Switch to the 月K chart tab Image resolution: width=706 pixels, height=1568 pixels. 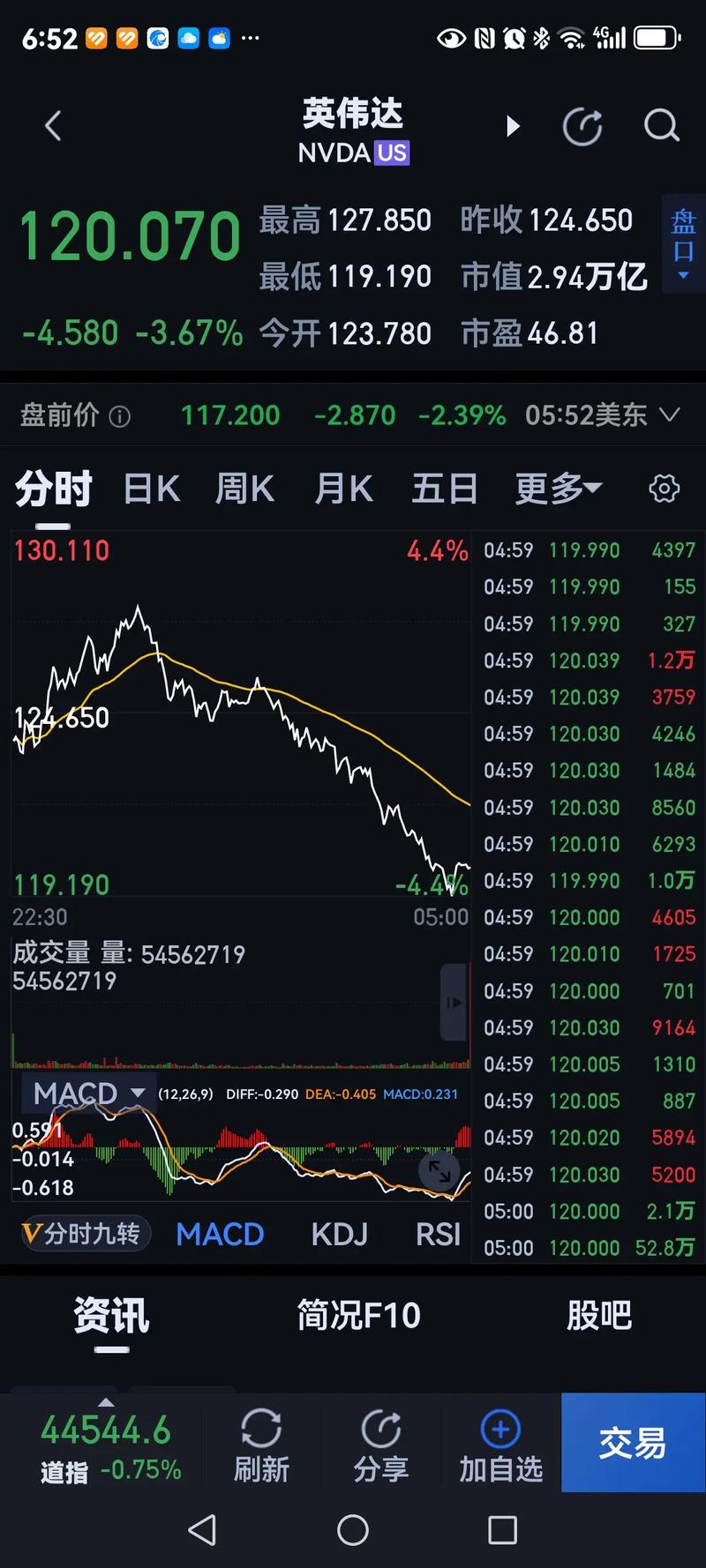[343, 489]
